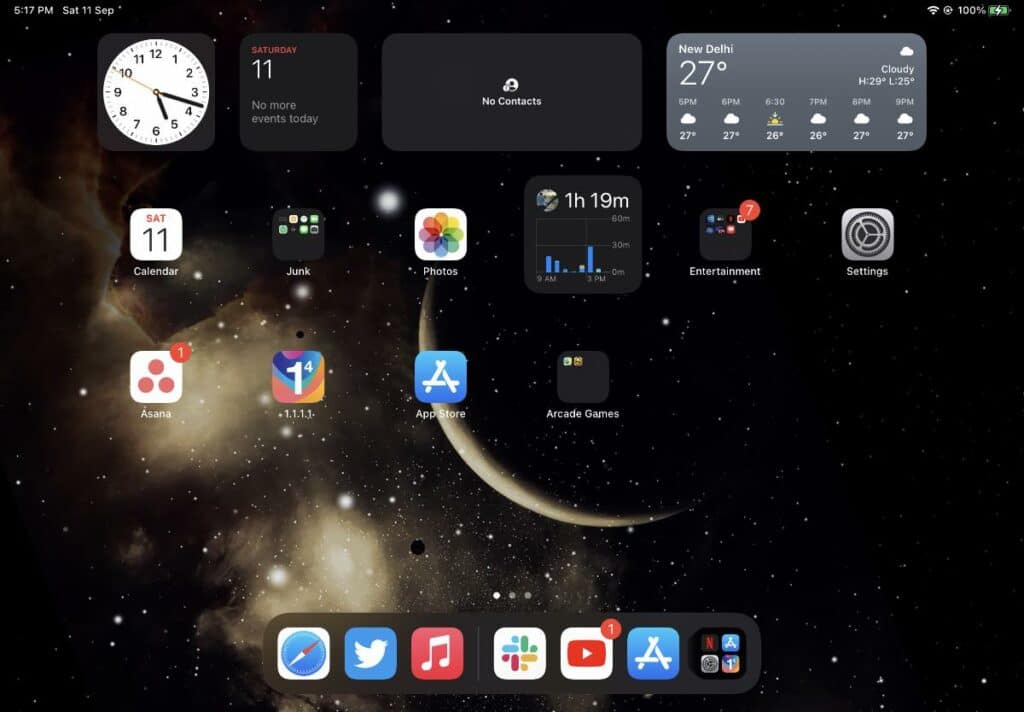Open the Calendar app

156,235
